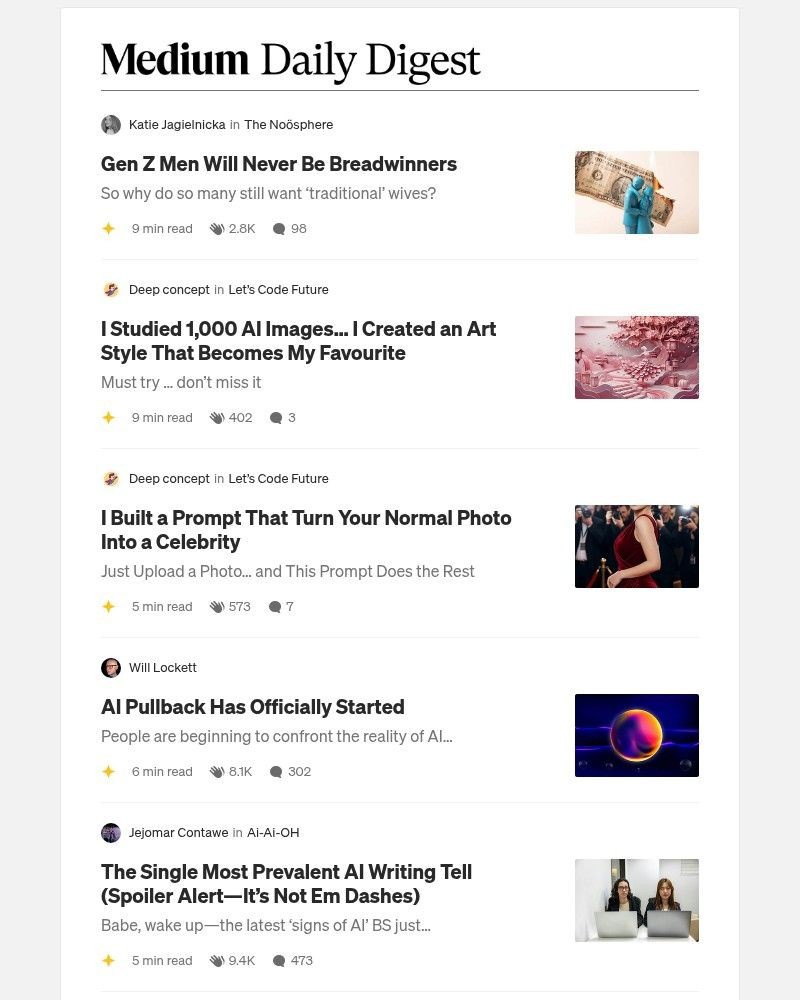This screenshot has width=800, height=1000.
Task: Click Katie Jagielnicka's profile avatar
Action: tap(111, 124)
